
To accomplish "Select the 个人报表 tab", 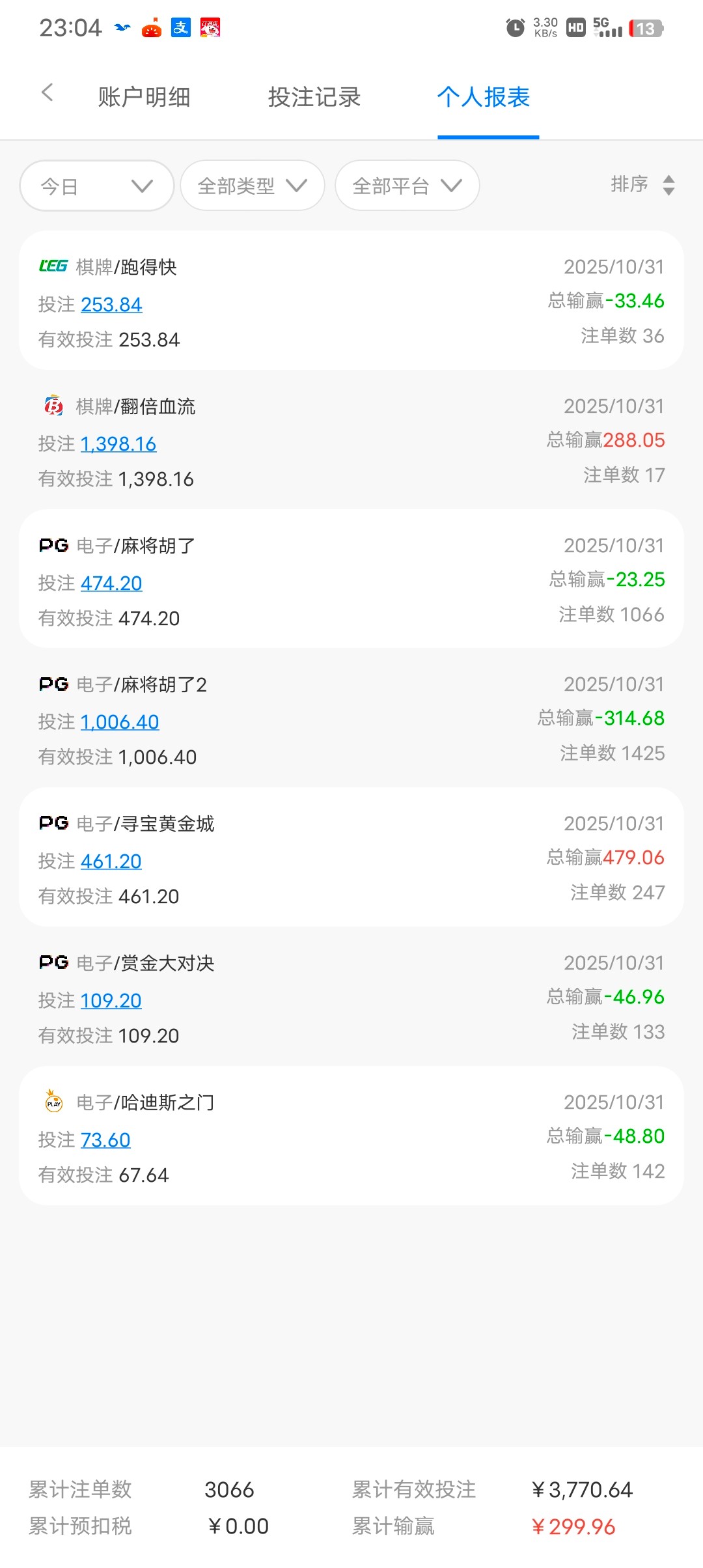I will [484, 97].
